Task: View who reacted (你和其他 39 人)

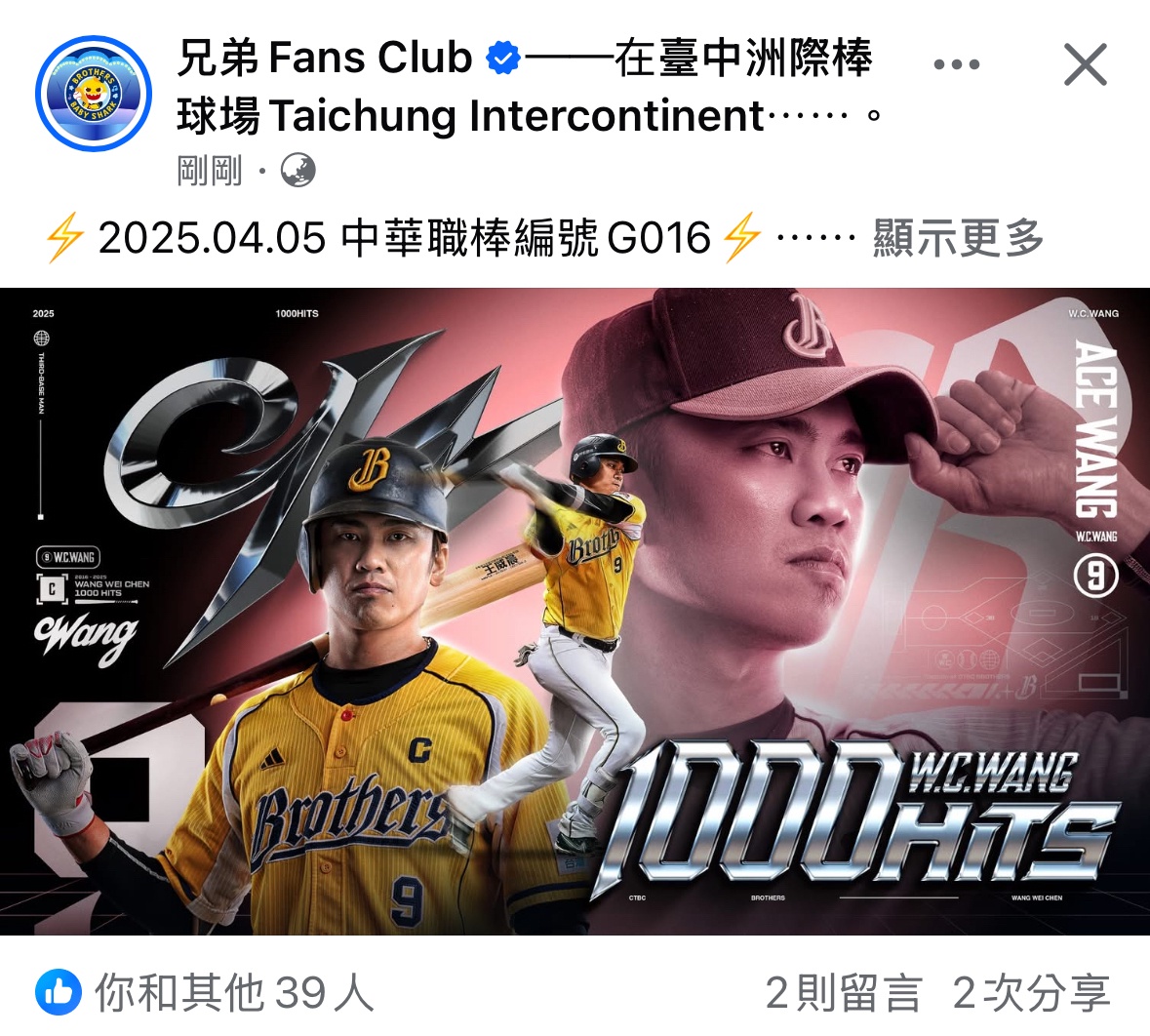Action: click(234, 993)
